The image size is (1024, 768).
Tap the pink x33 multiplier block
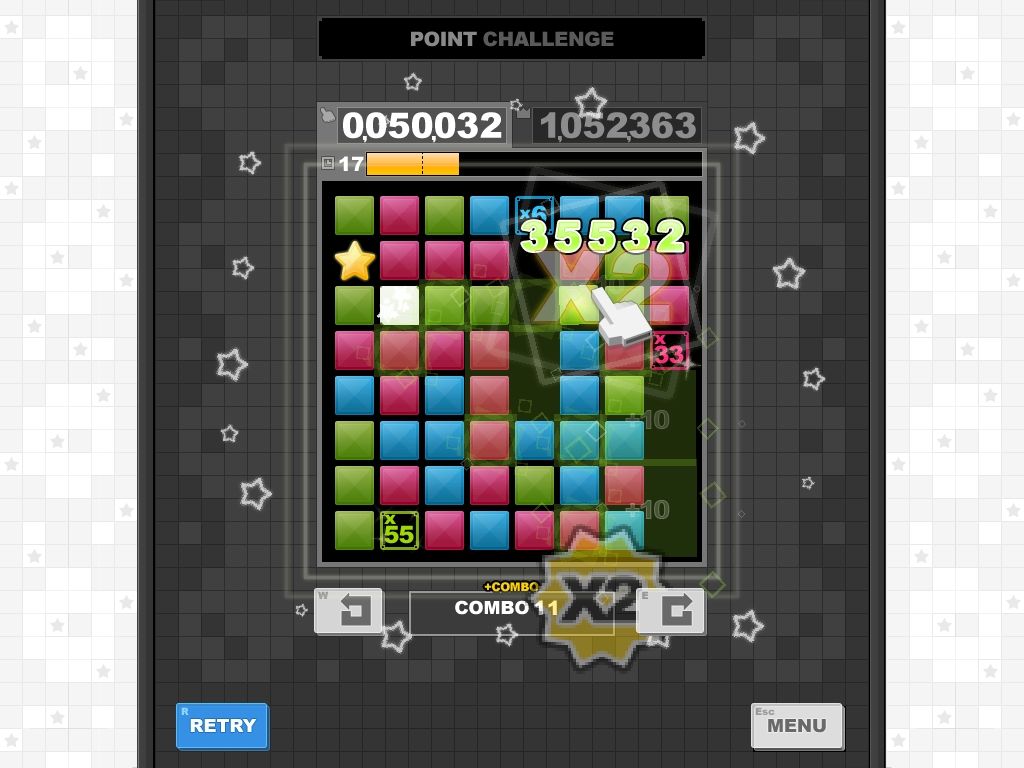coord(669,351)
